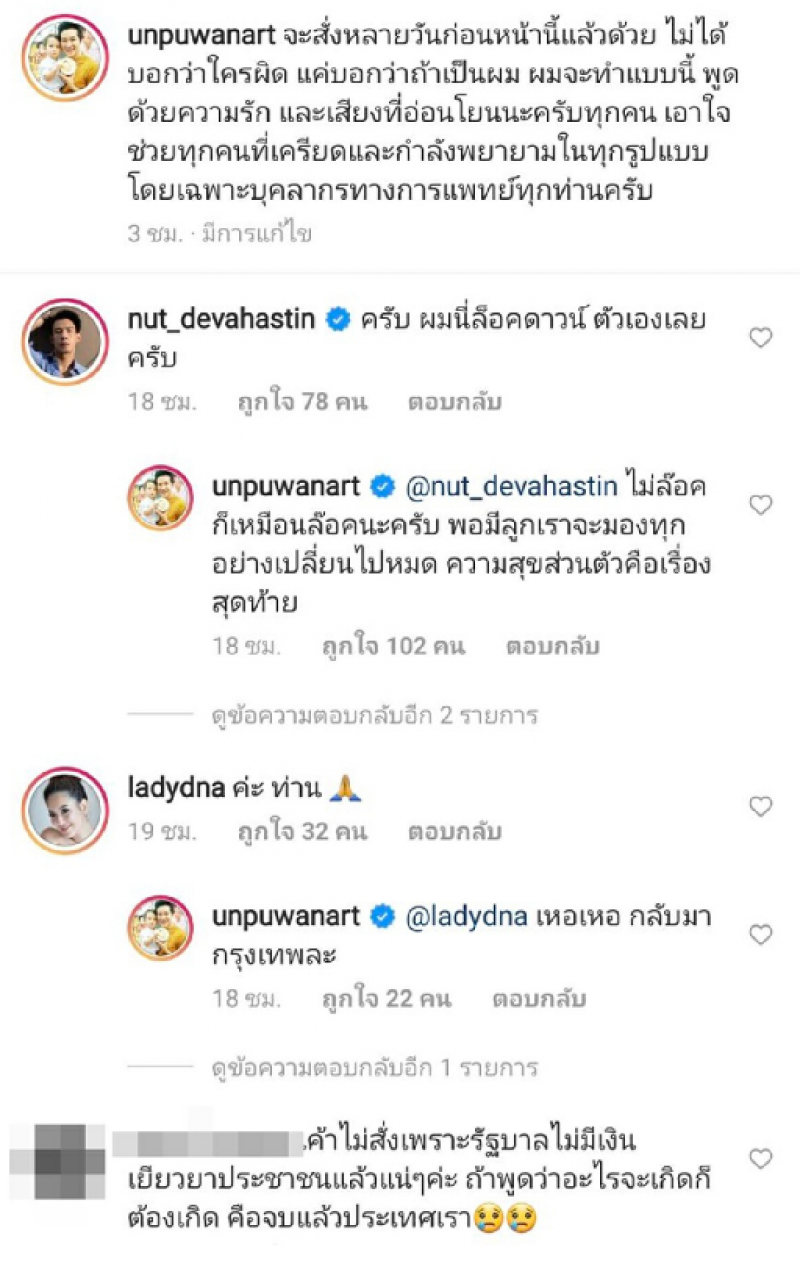The height and width of the screenshot is (1261, 800).
Task: View the 102 likes on unpuwanart's reply
Action: 393,646
